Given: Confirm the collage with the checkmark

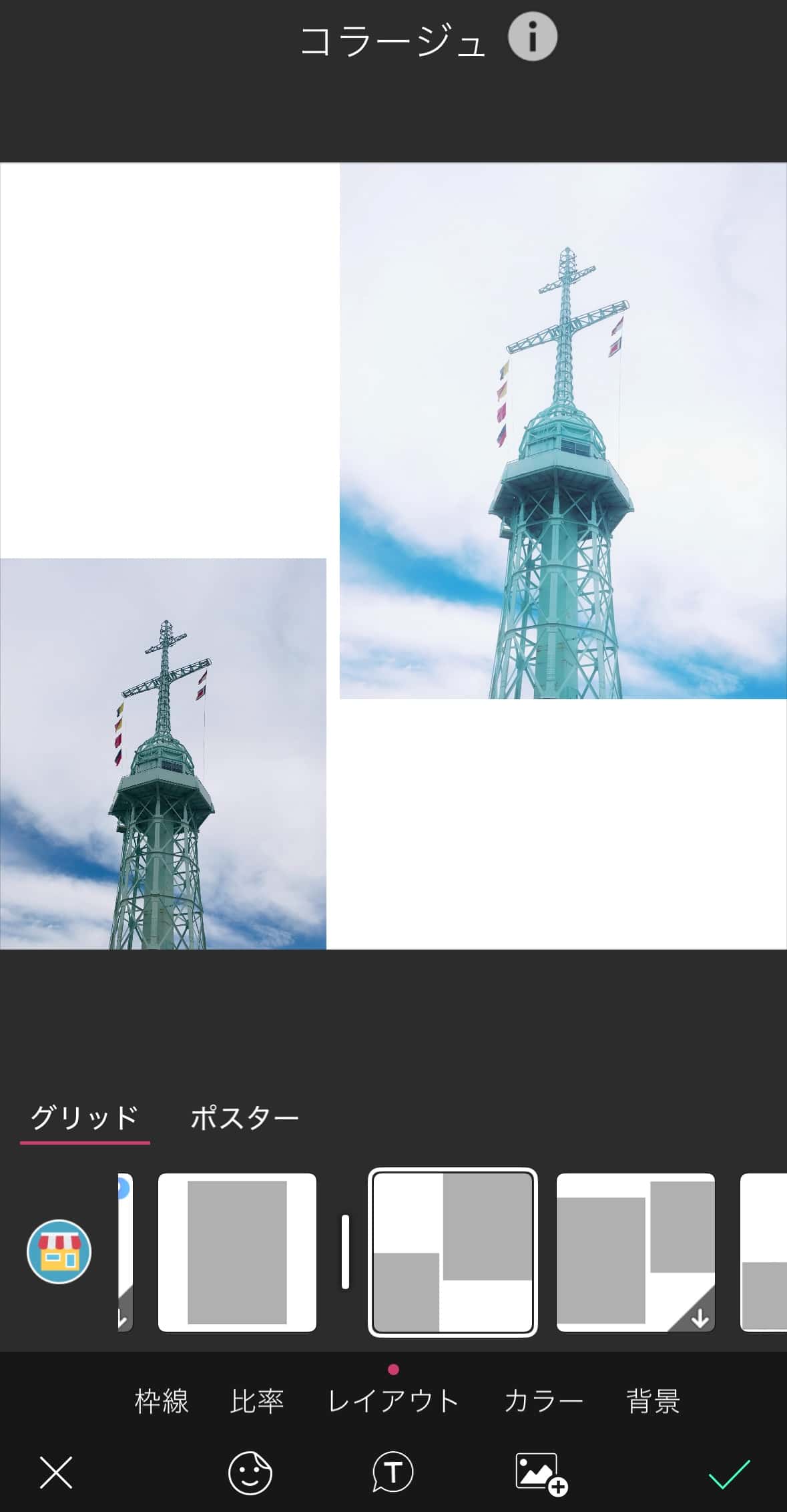Looking at the screenshot, I should coord(729,1473).
